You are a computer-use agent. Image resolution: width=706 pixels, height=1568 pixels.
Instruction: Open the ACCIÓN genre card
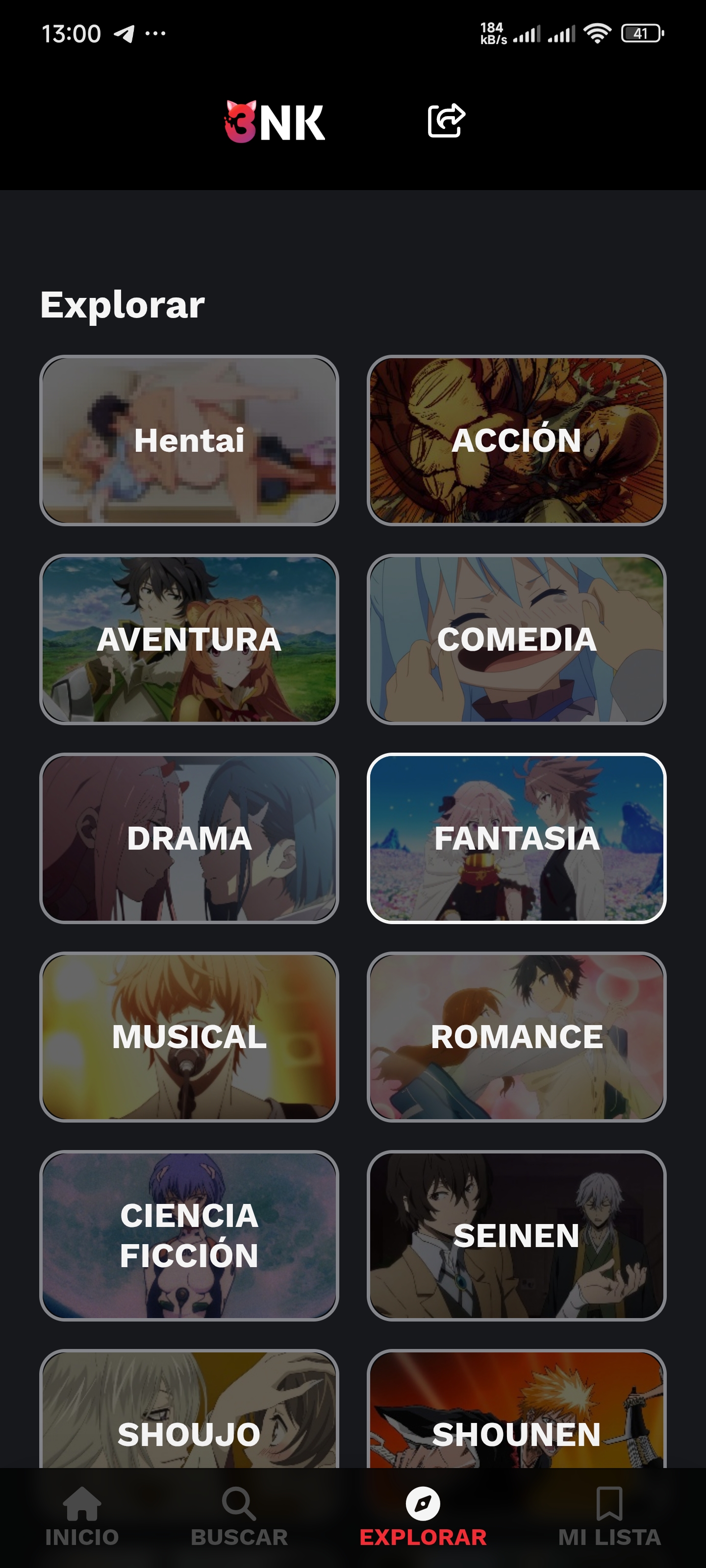tap(516, 440)
